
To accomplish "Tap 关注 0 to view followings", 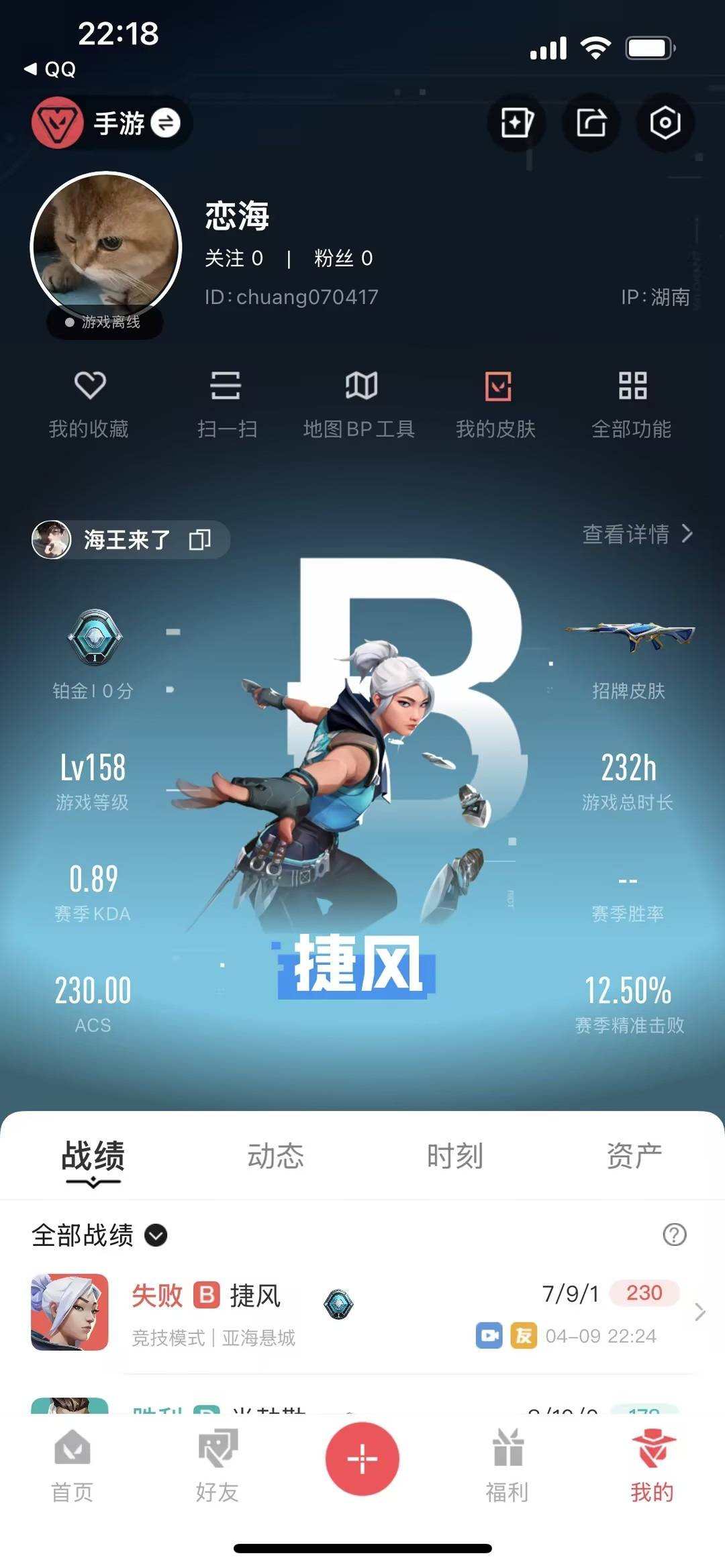I will tap(236, 258).
